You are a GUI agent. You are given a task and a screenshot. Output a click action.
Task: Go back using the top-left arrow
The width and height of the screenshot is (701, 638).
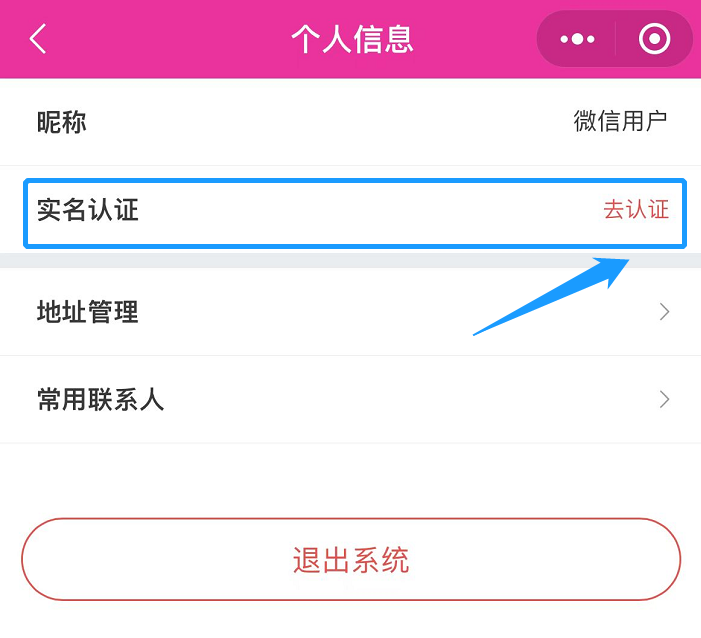(38, 39)
